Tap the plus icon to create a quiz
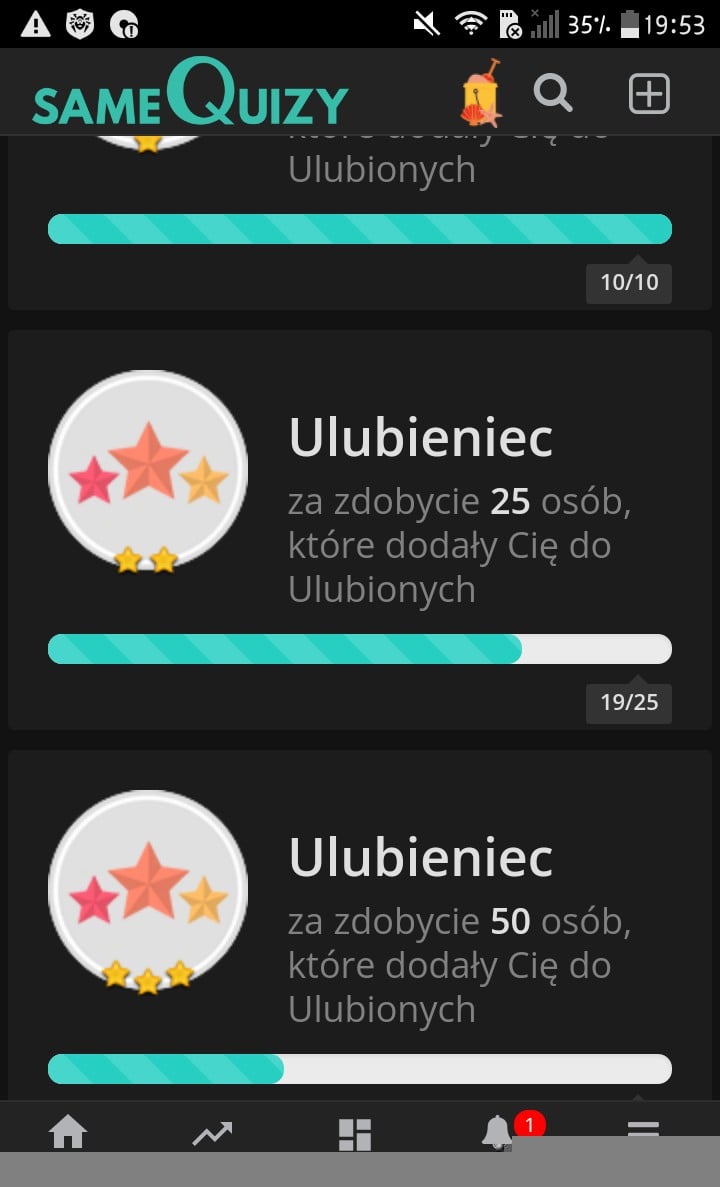 click(648, 94)
